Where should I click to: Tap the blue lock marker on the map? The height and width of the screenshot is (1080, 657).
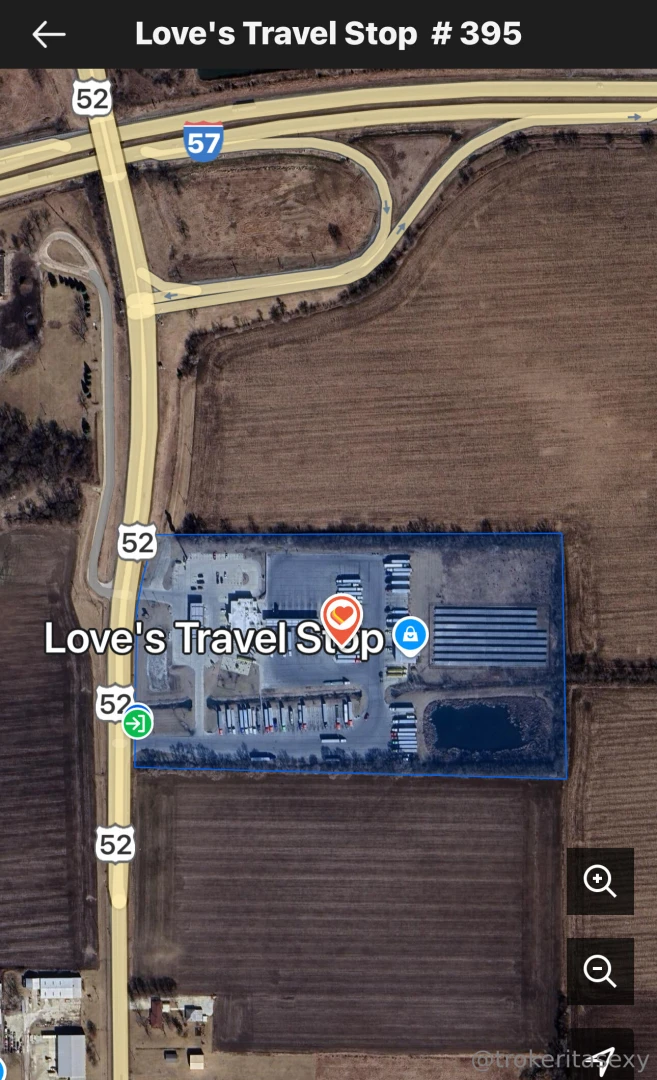(x=410, y=634)
